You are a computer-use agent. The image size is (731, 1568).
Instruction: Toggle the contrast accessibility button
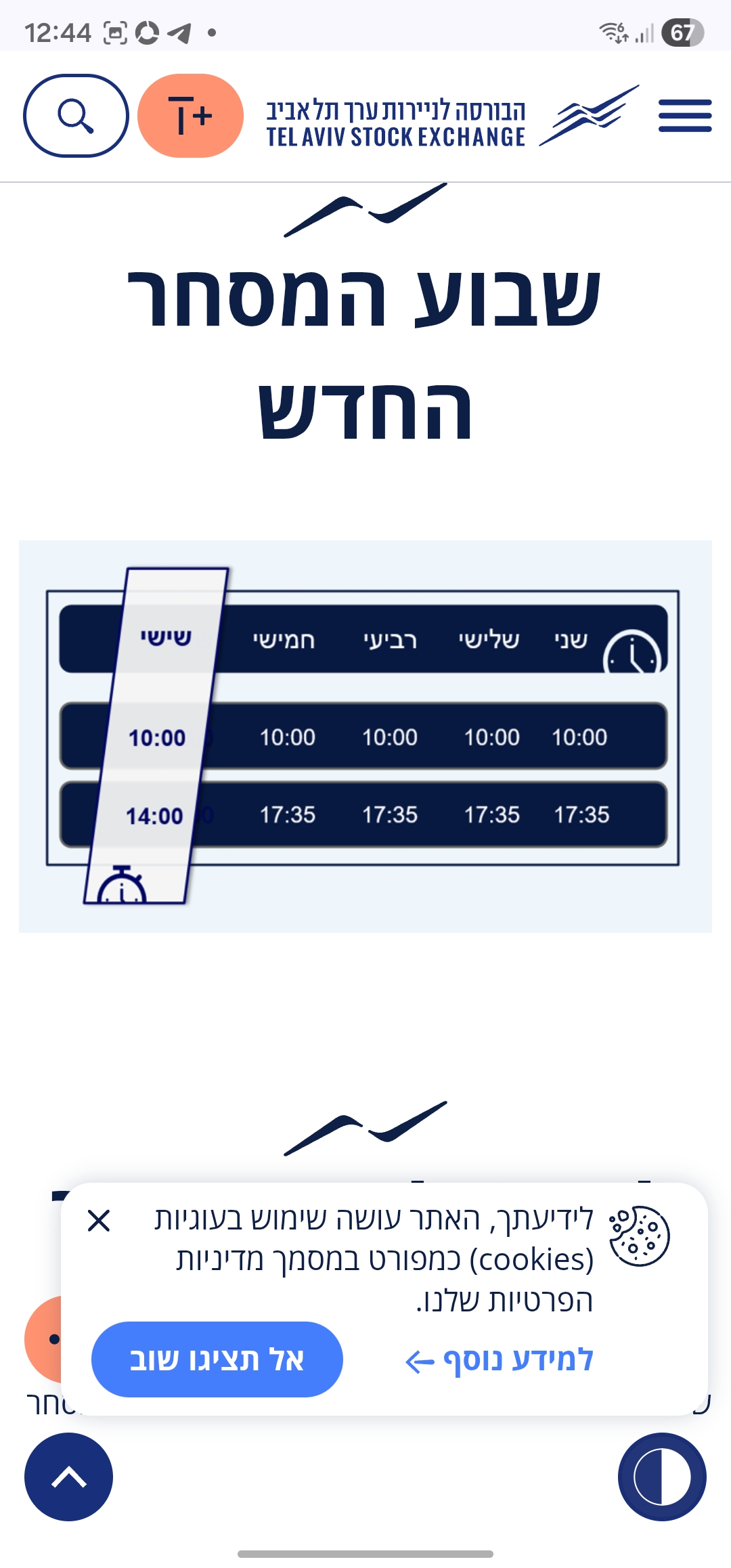(661, 1477)
